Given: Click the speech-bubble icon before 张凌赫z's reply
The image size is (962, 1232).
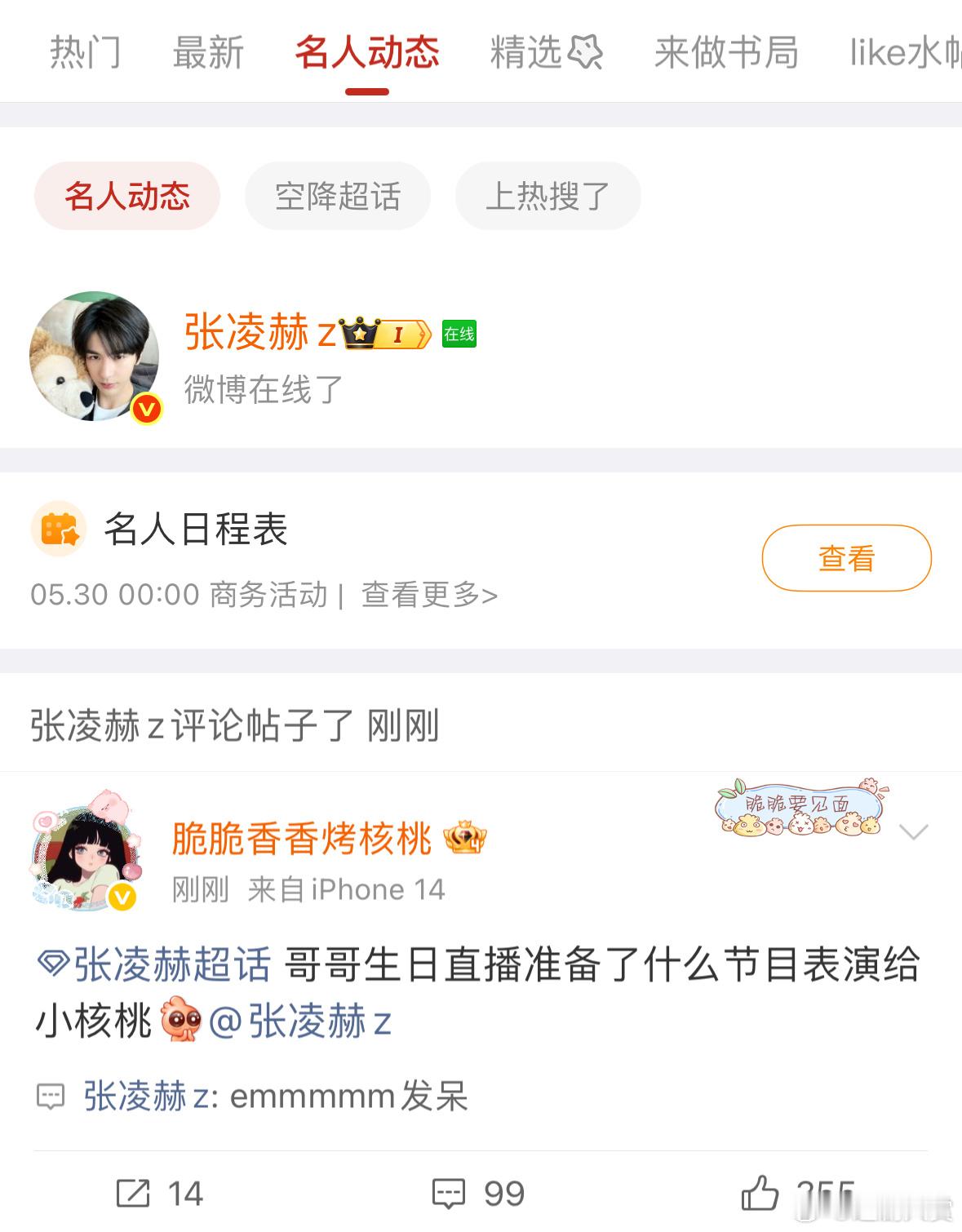Looking at the screenshot, I should 51,1095.
